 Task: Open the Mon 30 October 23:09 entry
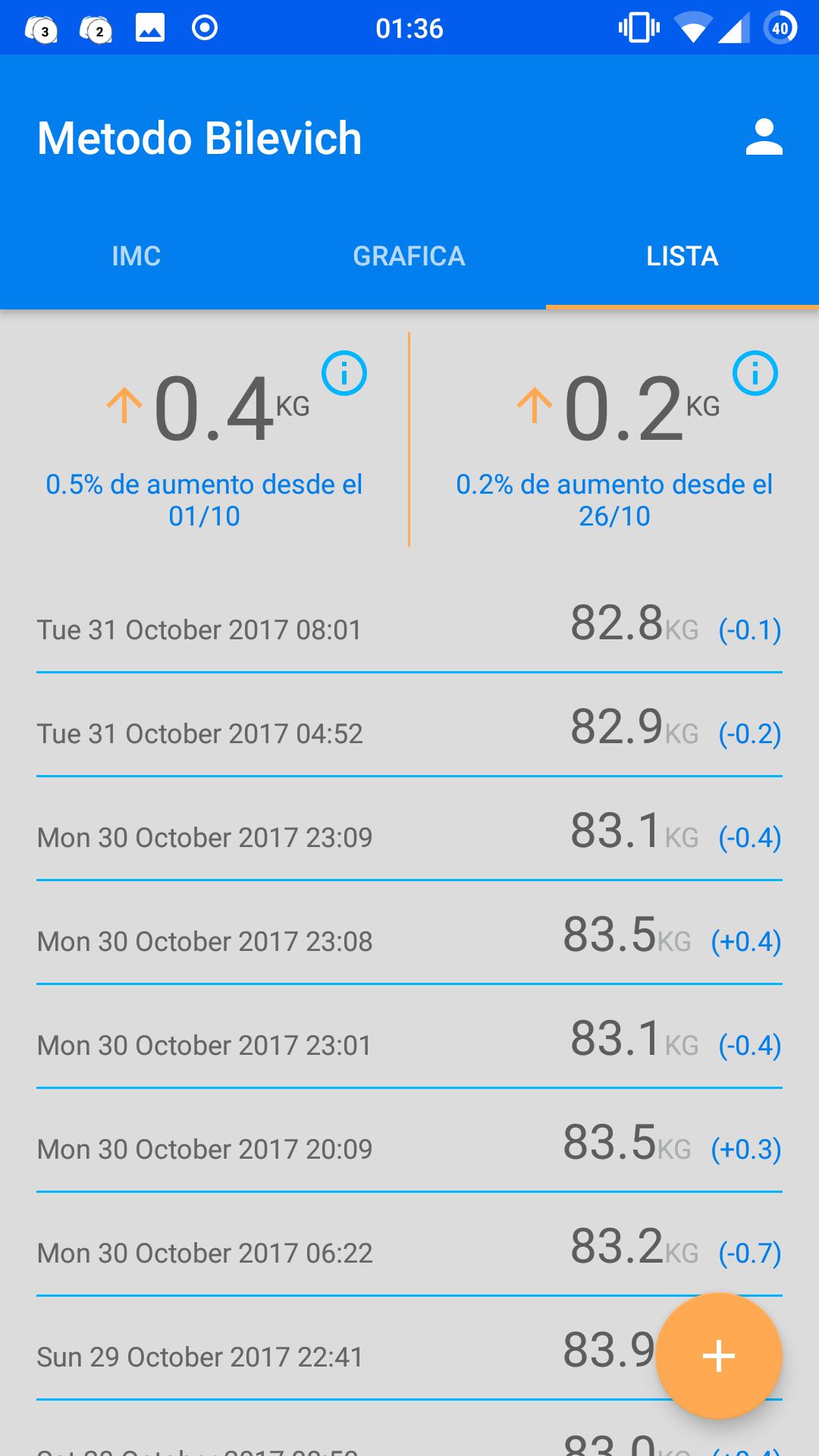point(409,836)
